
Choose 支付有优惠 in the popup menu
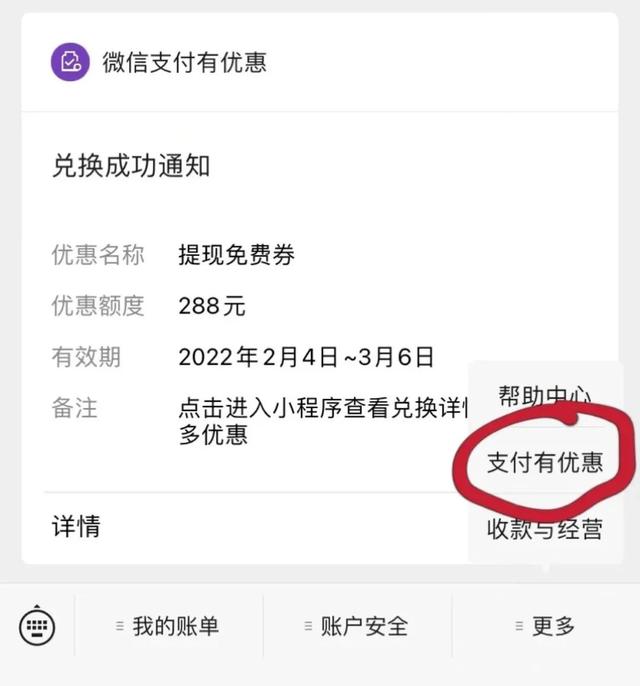tap(545, 463)
